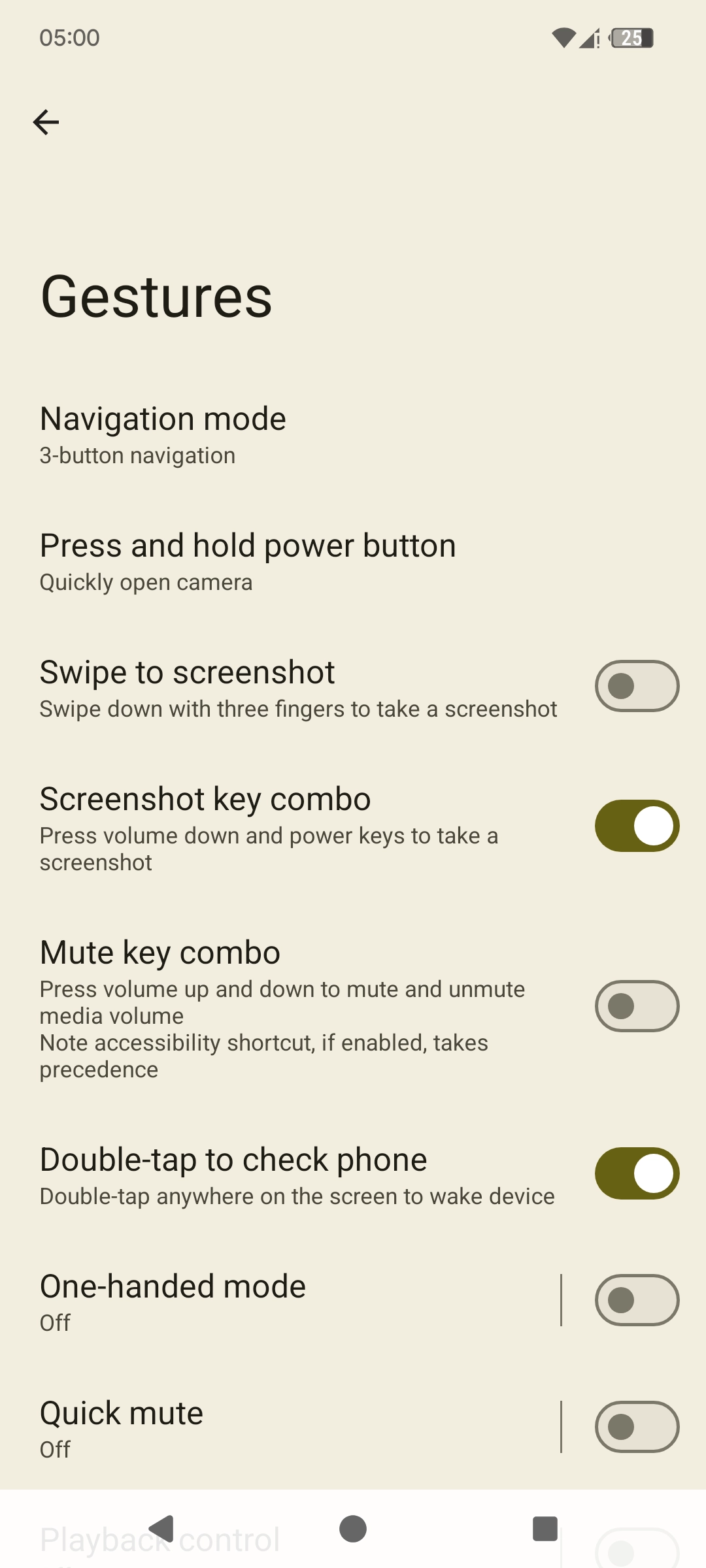The image size is (706, 1568).
Task: Tap the system home button
Action: click(353, 1529)
